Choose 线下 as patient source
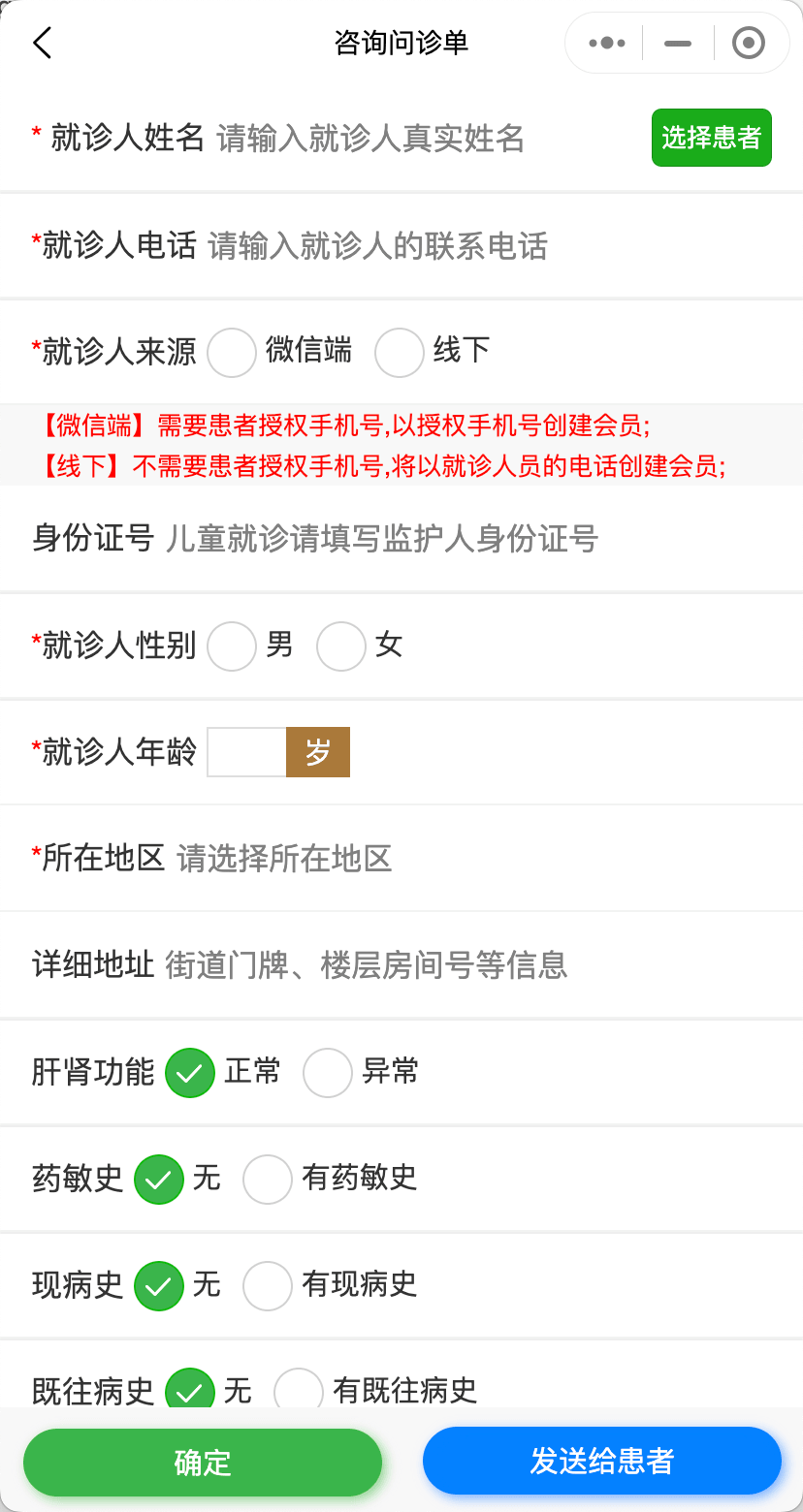 400,352
